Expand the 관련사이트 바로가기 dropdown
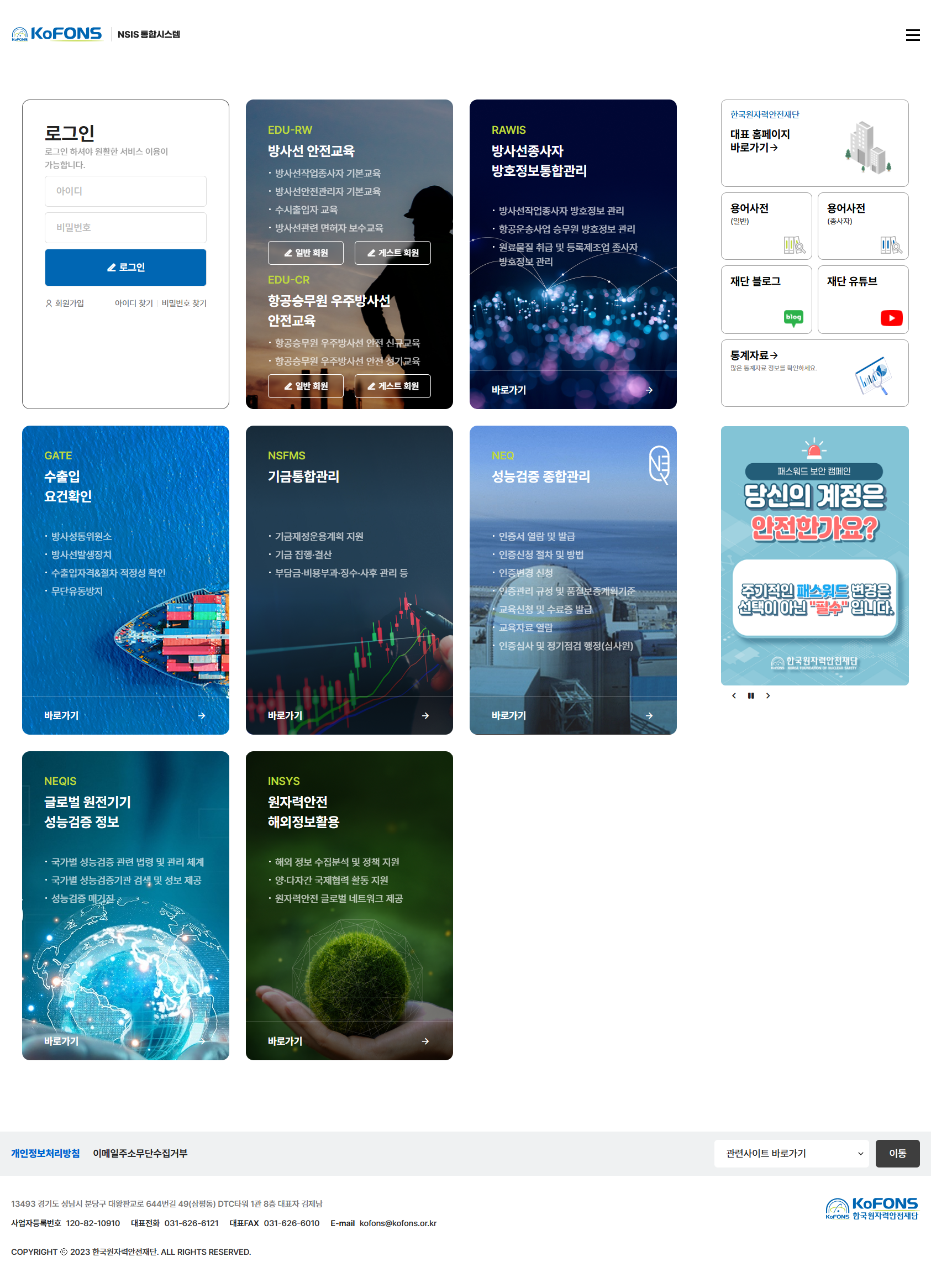Viewport: 931px width, 1288px height. [791, 1154]
